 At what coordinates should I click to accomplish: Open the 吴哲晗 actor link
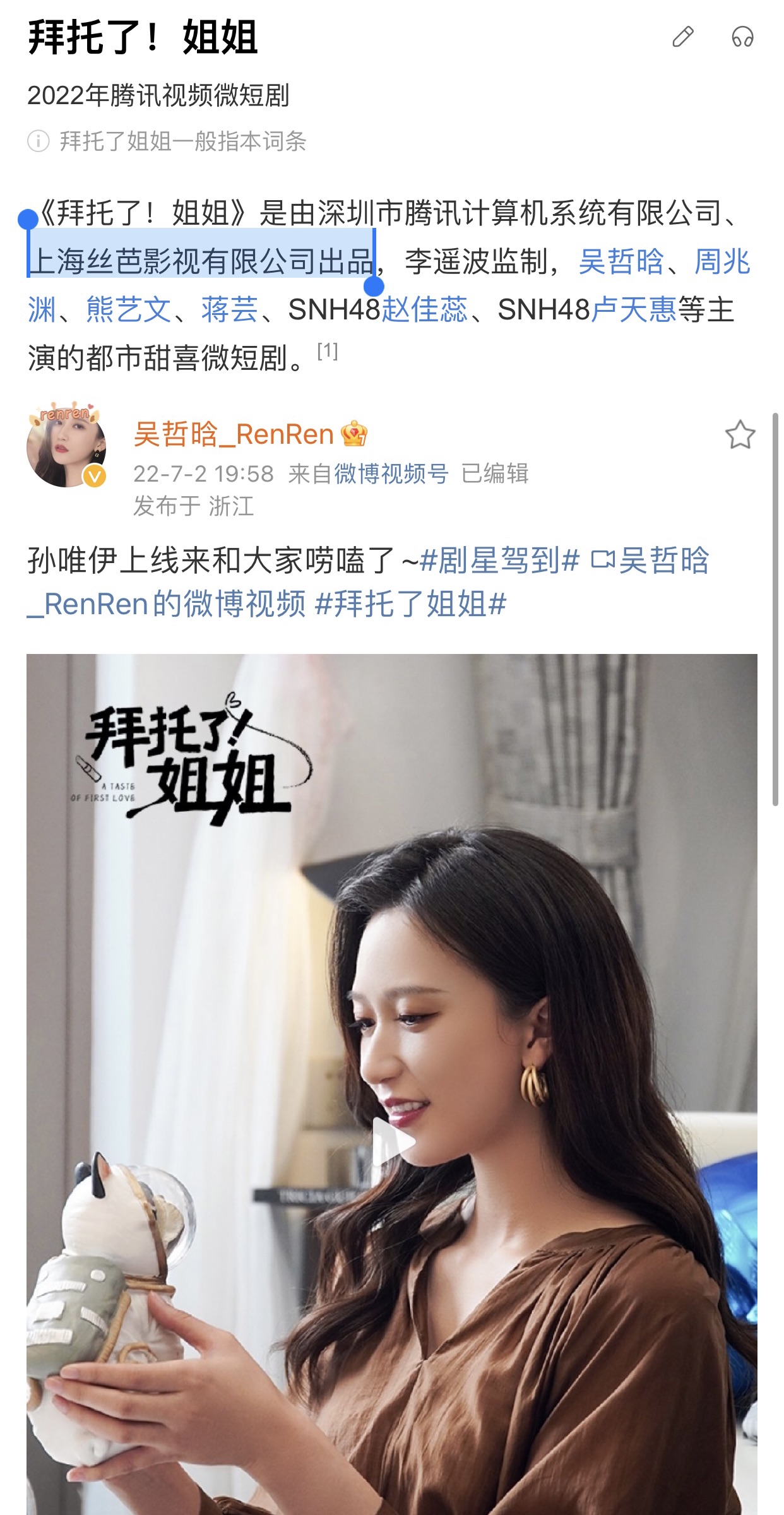tap(621, 261)
